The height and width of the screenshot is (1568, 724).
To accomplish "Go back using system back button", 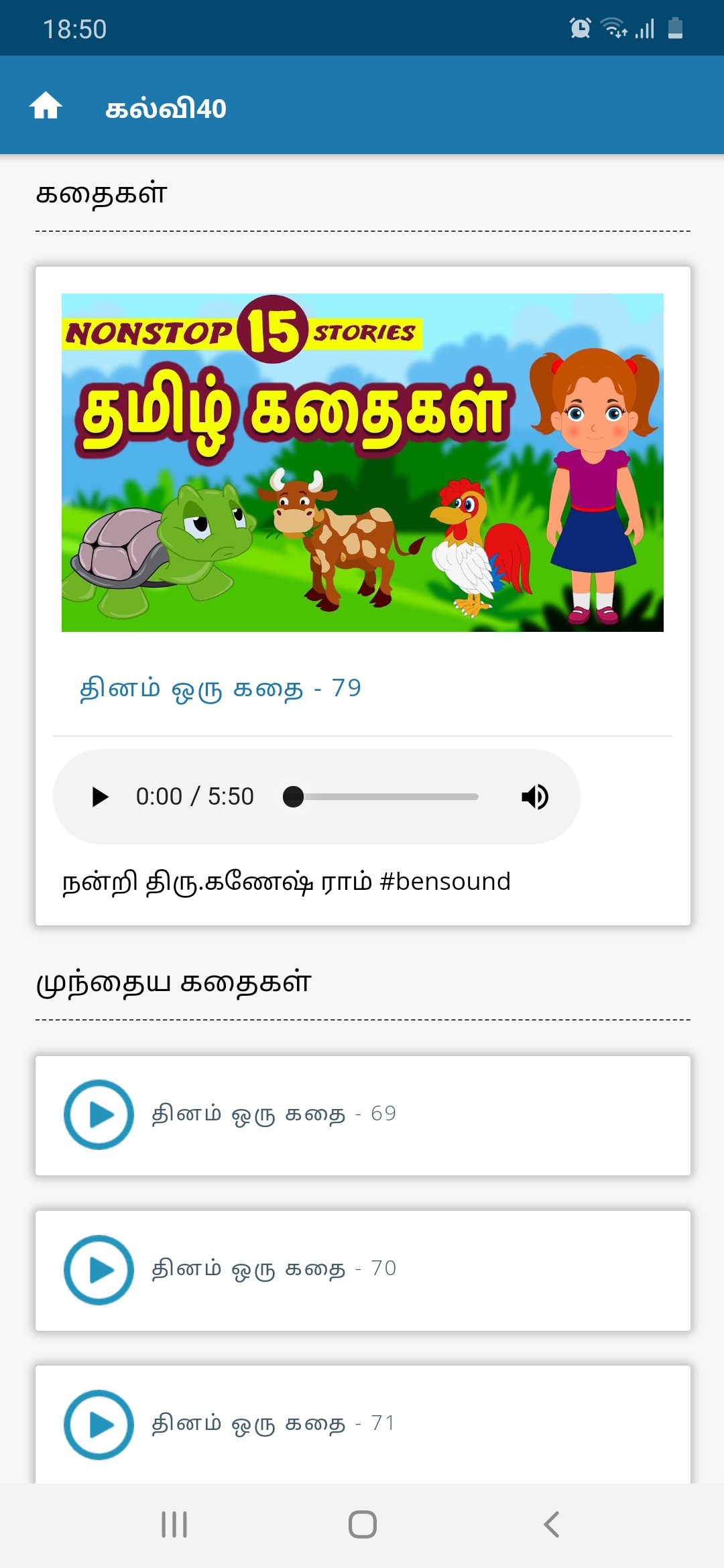I will click(x=551, y=1524).
